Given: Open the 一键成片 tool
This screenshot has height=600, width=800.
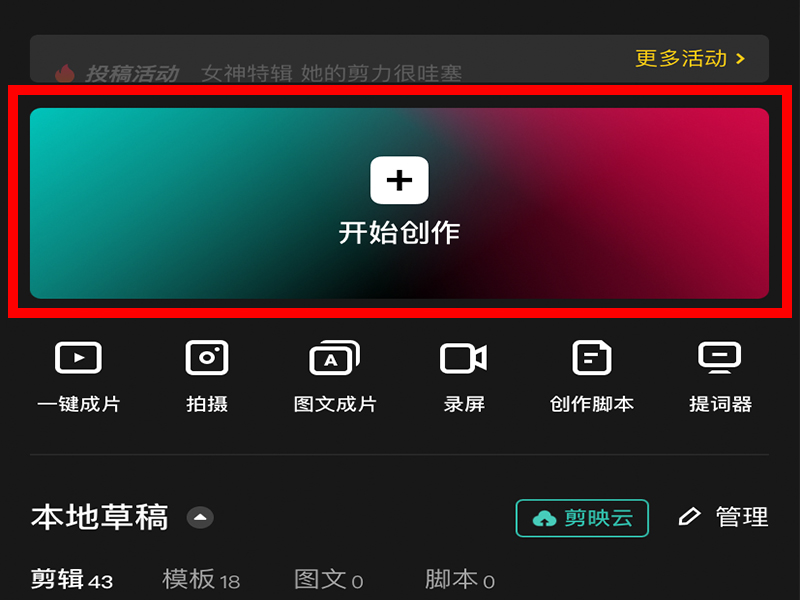Looking at the screenshot, I should pos(78,377).
